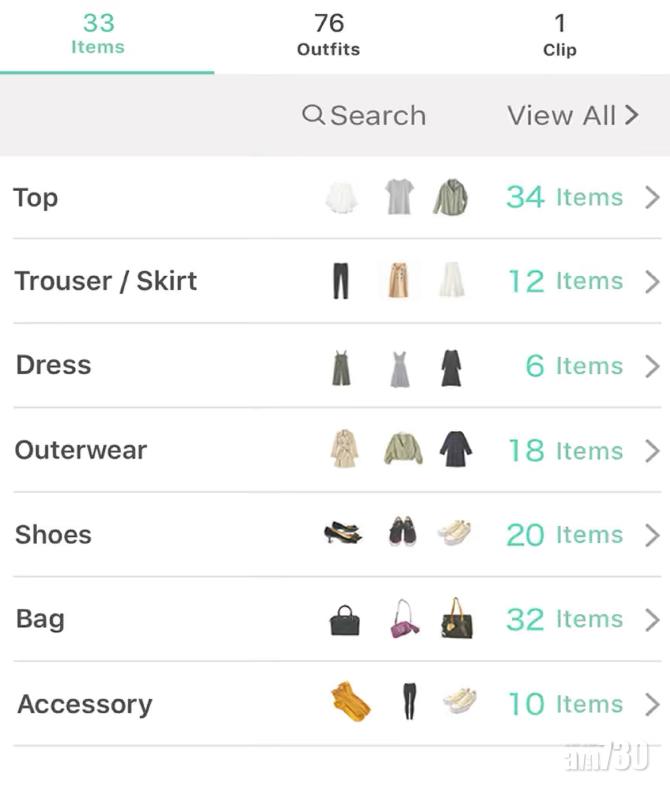This screenshot has height=790, width=670.
Task: Open the Trouser / Skirt category
Action: pyautogui.click(x=335, y=281)
